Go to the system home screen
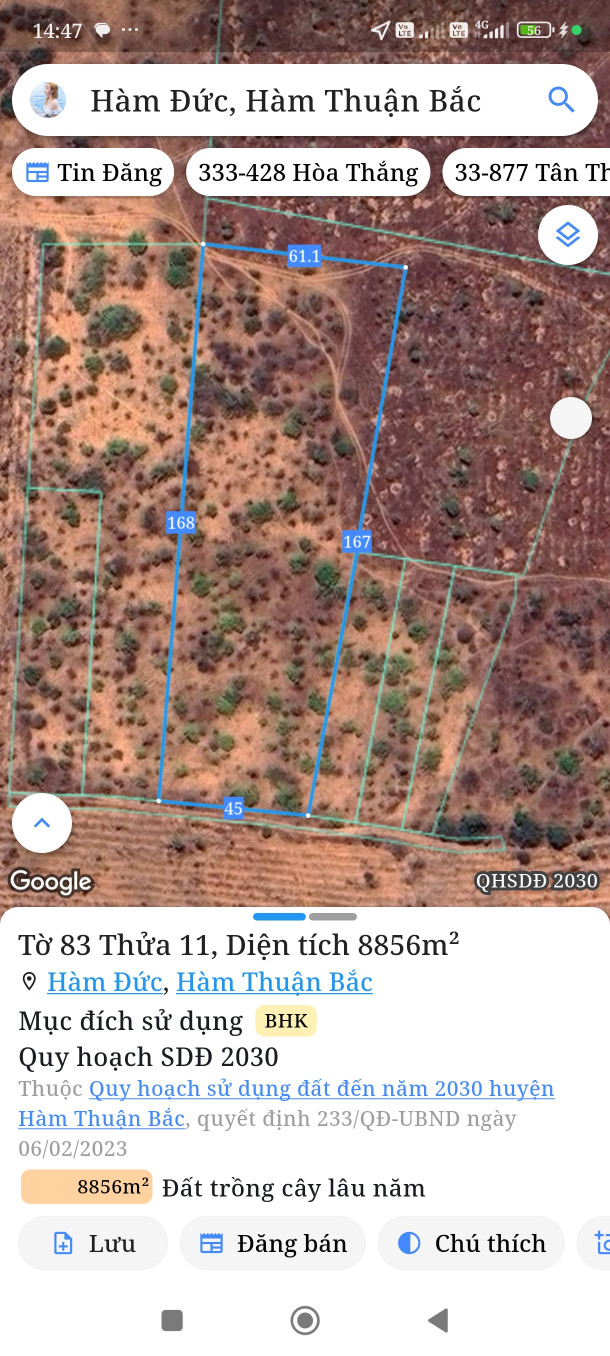This screenshot has width=610, height=1356. click(x=305, y=1320)
